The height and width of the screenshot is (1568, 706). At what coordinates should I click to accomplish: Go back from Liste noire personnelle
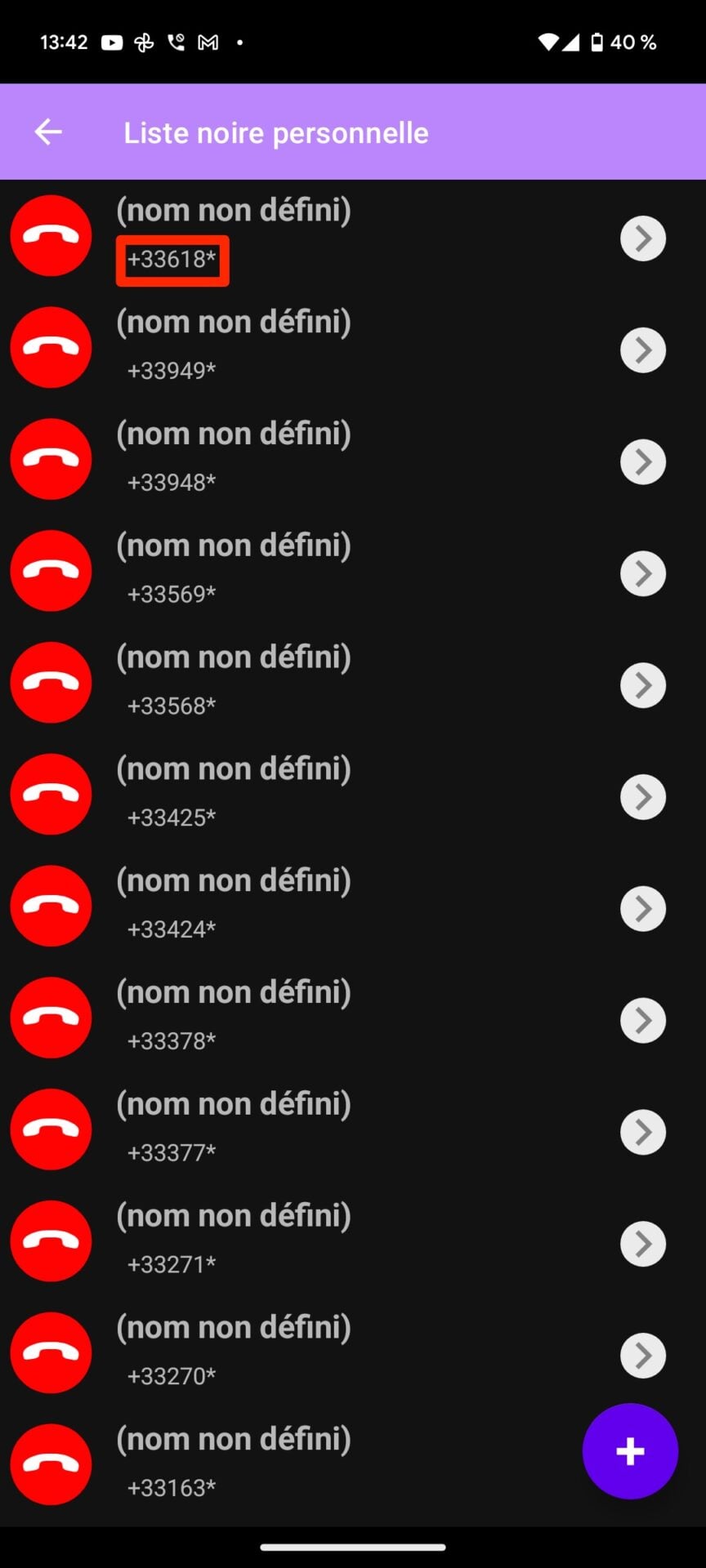click(48, 131)
